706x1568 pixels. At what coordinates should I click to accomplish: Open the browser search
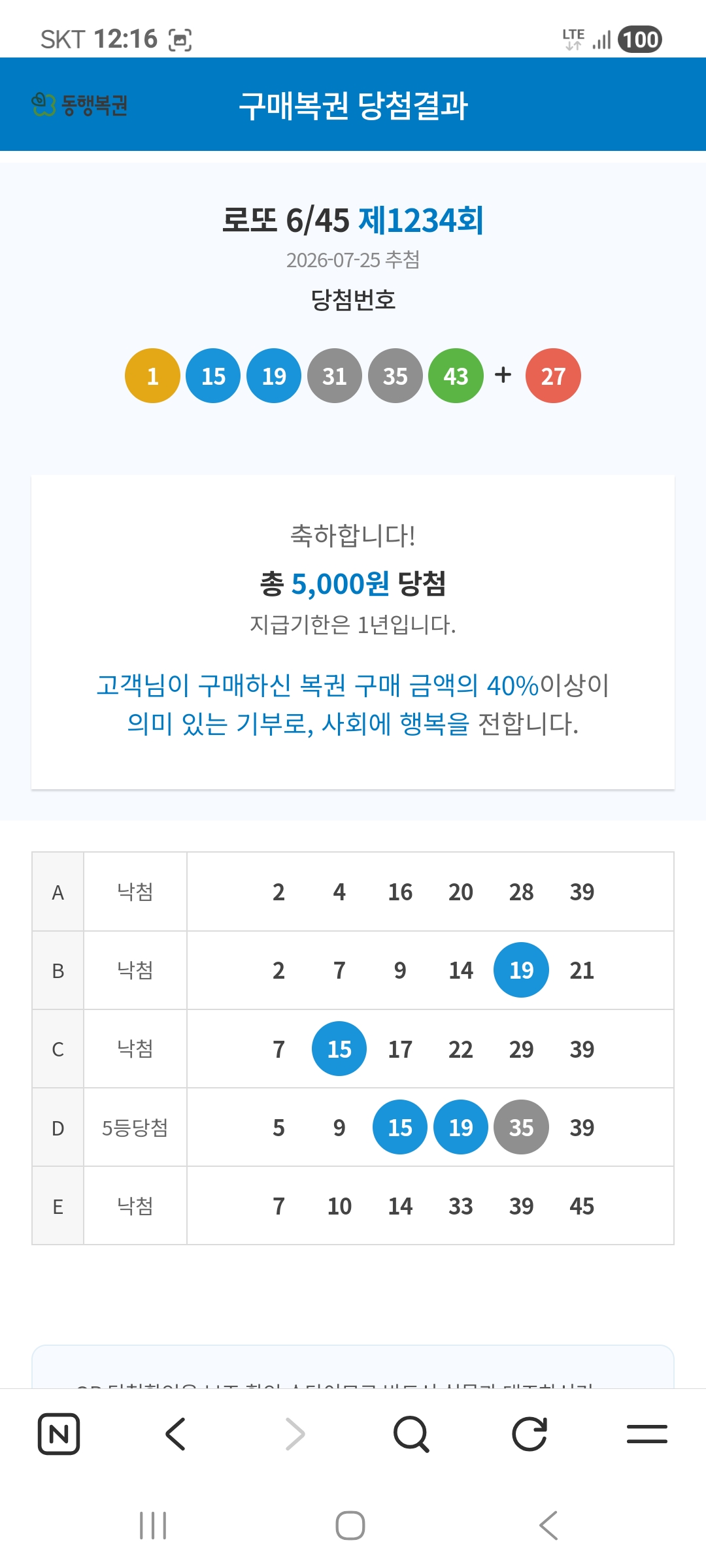tap(411, 1434)
